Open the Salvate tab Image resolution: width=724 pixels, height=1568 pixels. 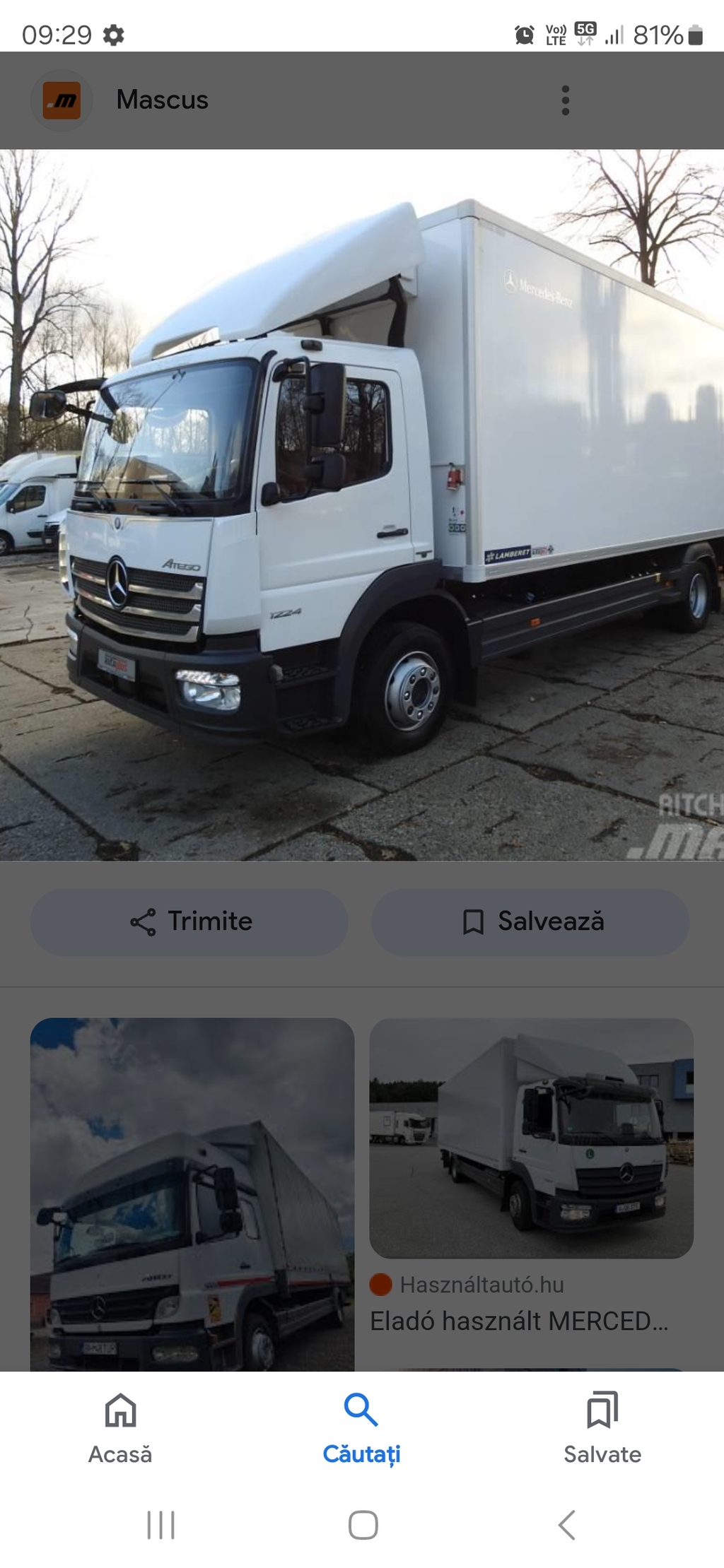click(602, 1427)
